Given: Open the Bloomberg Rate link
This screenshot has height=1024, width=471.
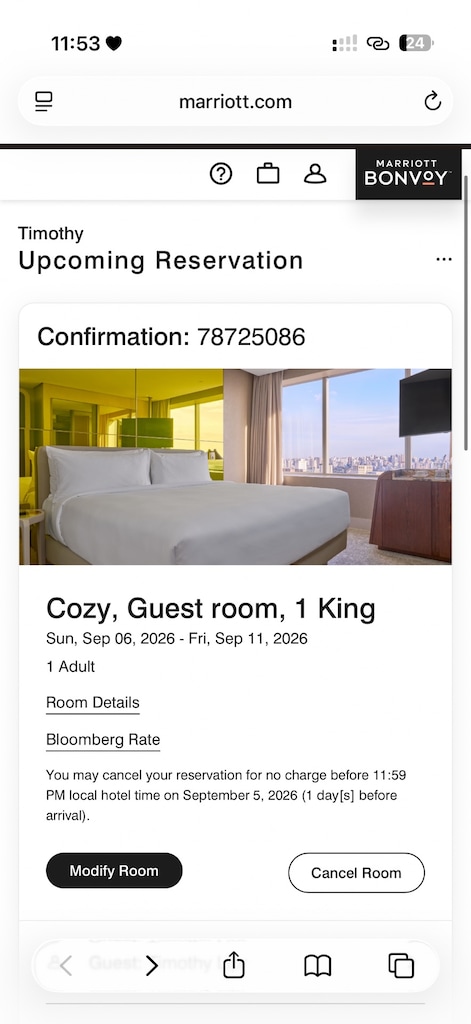Looking at the screenshot, I should (103, 740).
